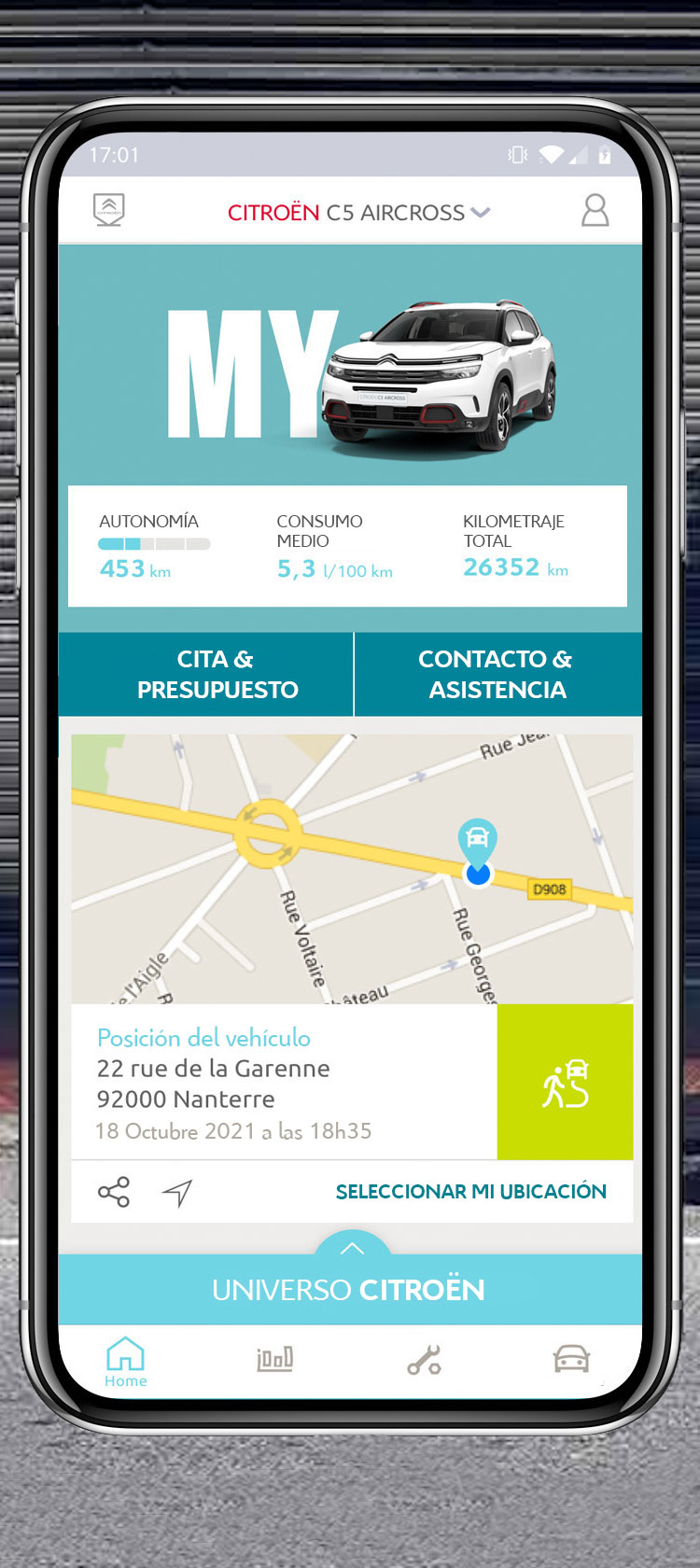The height and width of the screenshot is (1568, 700).
Task: Select the Citroën dealer logo icon top left
Action: (x=108, y=209)
